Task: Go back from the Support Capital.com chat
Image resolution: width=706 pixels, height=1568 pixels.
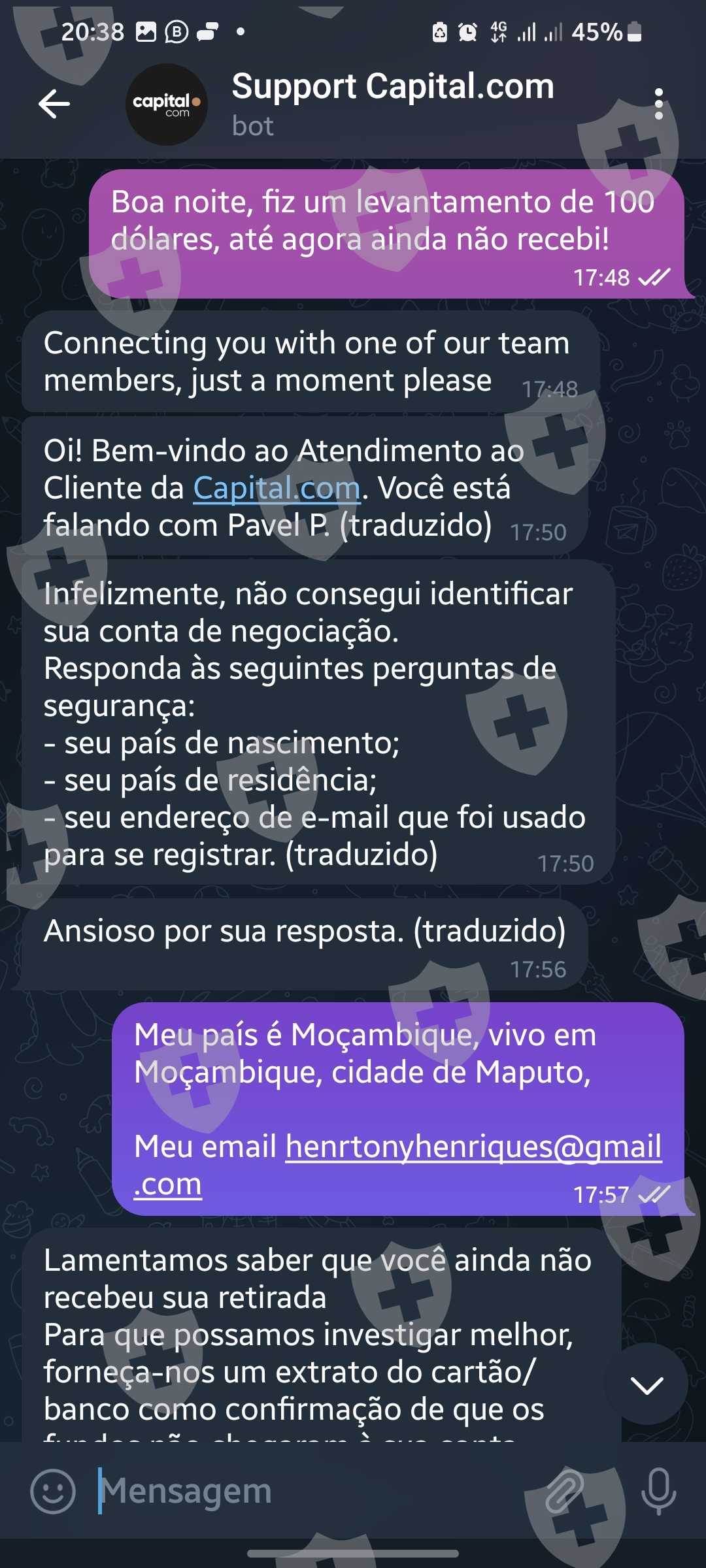Action: (54, 104)
